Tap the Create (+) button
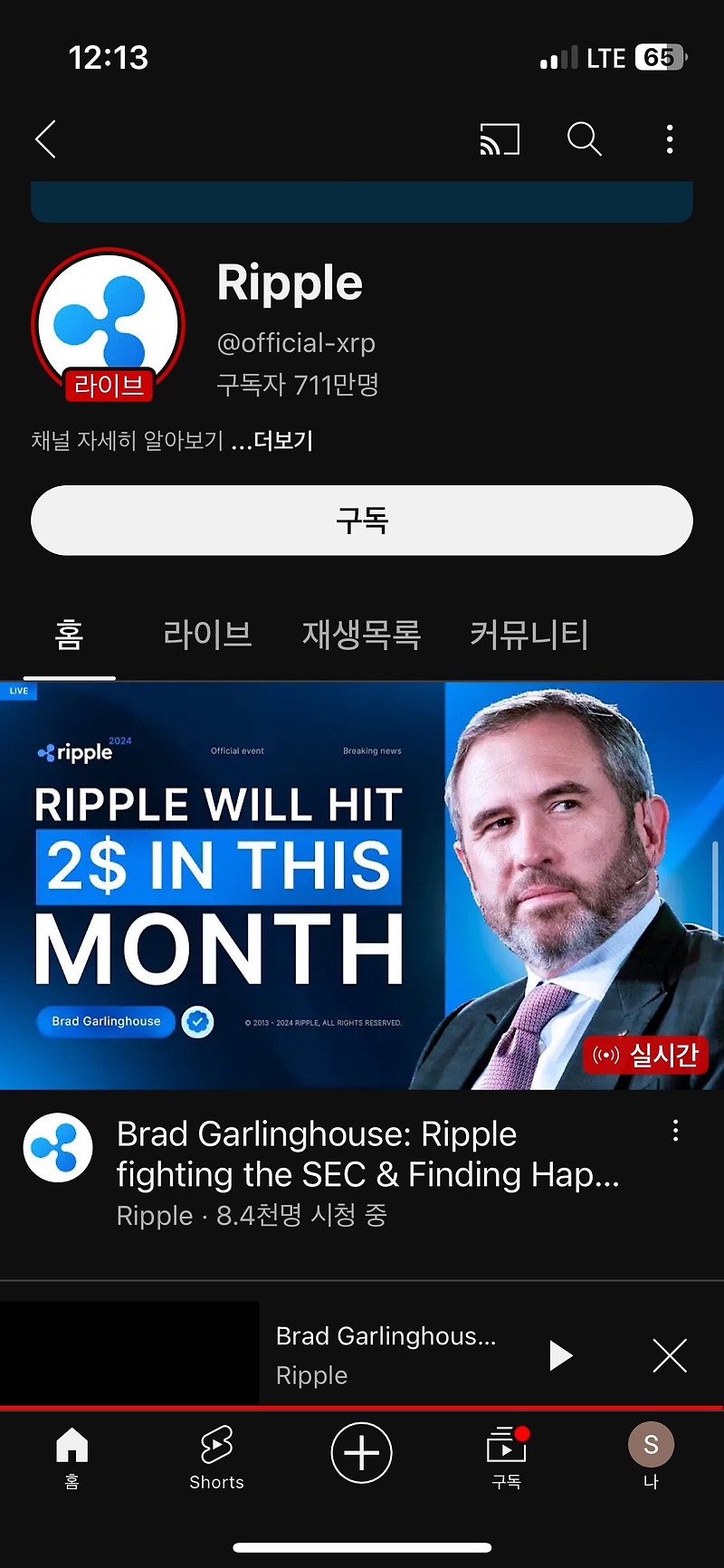The image size is (724, 1568). point(361,1452)
